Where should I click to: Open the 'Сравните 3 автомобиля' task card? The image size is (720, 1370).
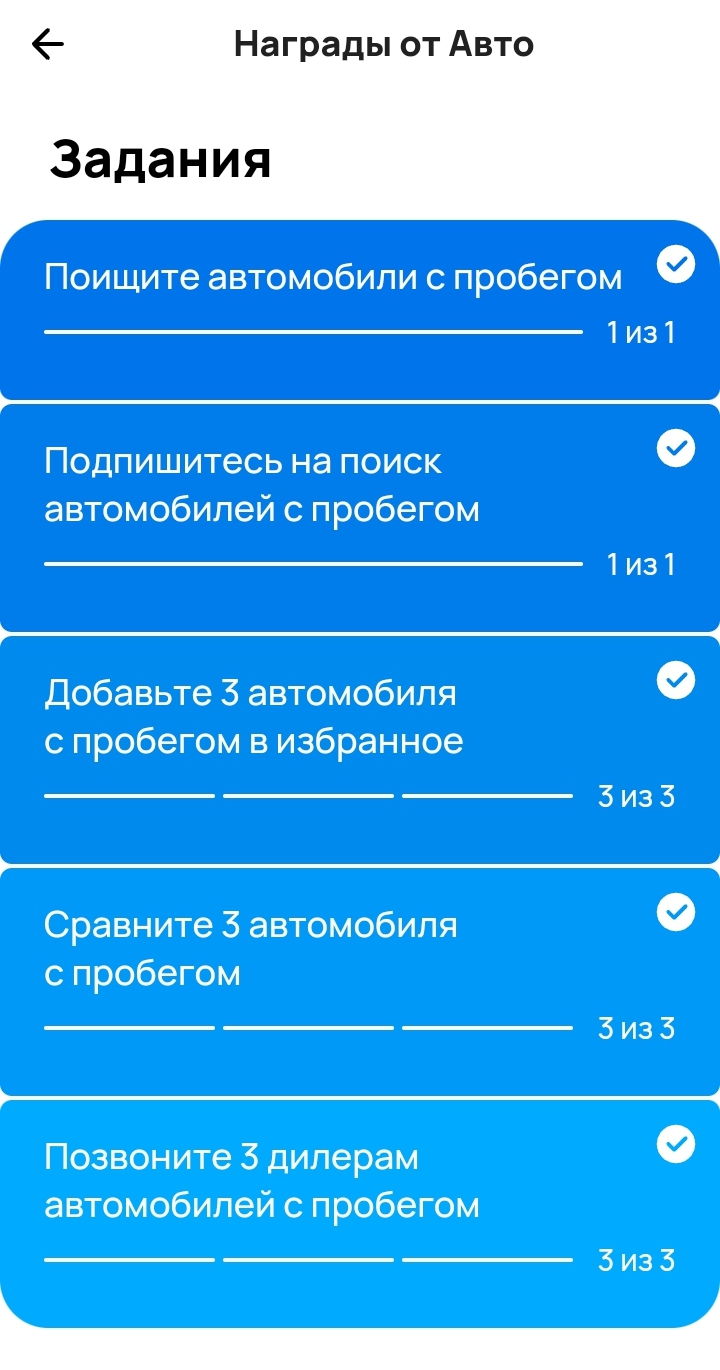[360, 982]
